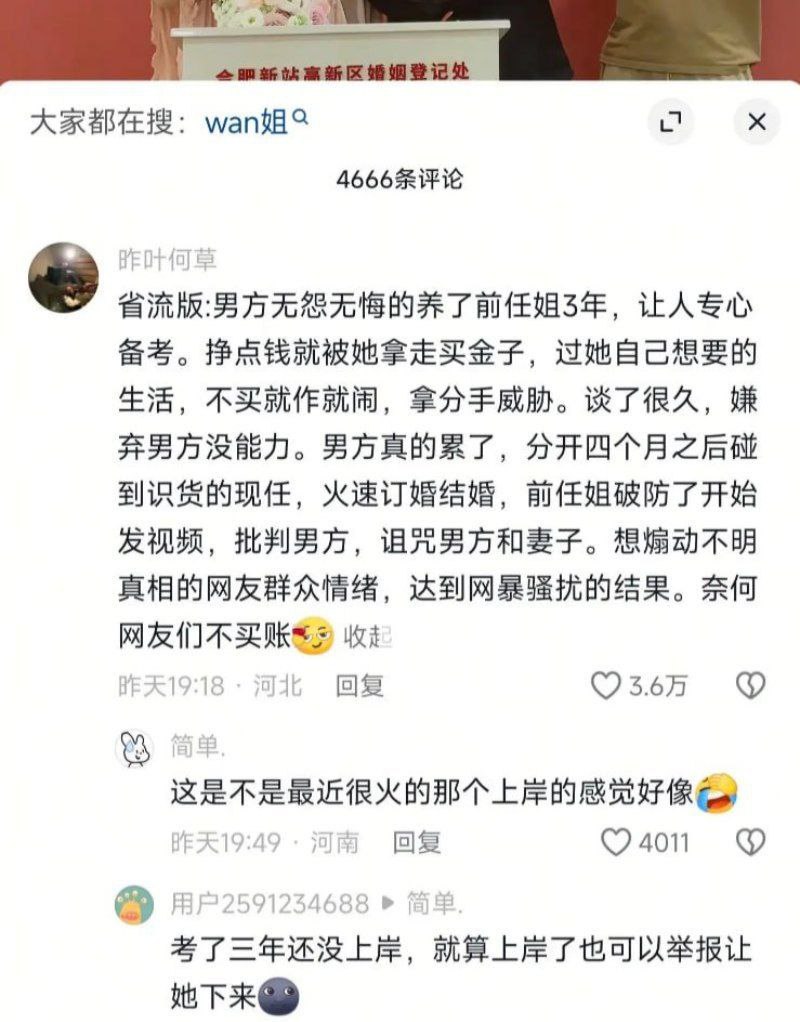
Task: Collapse 昨叶何草's long comment via 收起
Action: (368, 636)
